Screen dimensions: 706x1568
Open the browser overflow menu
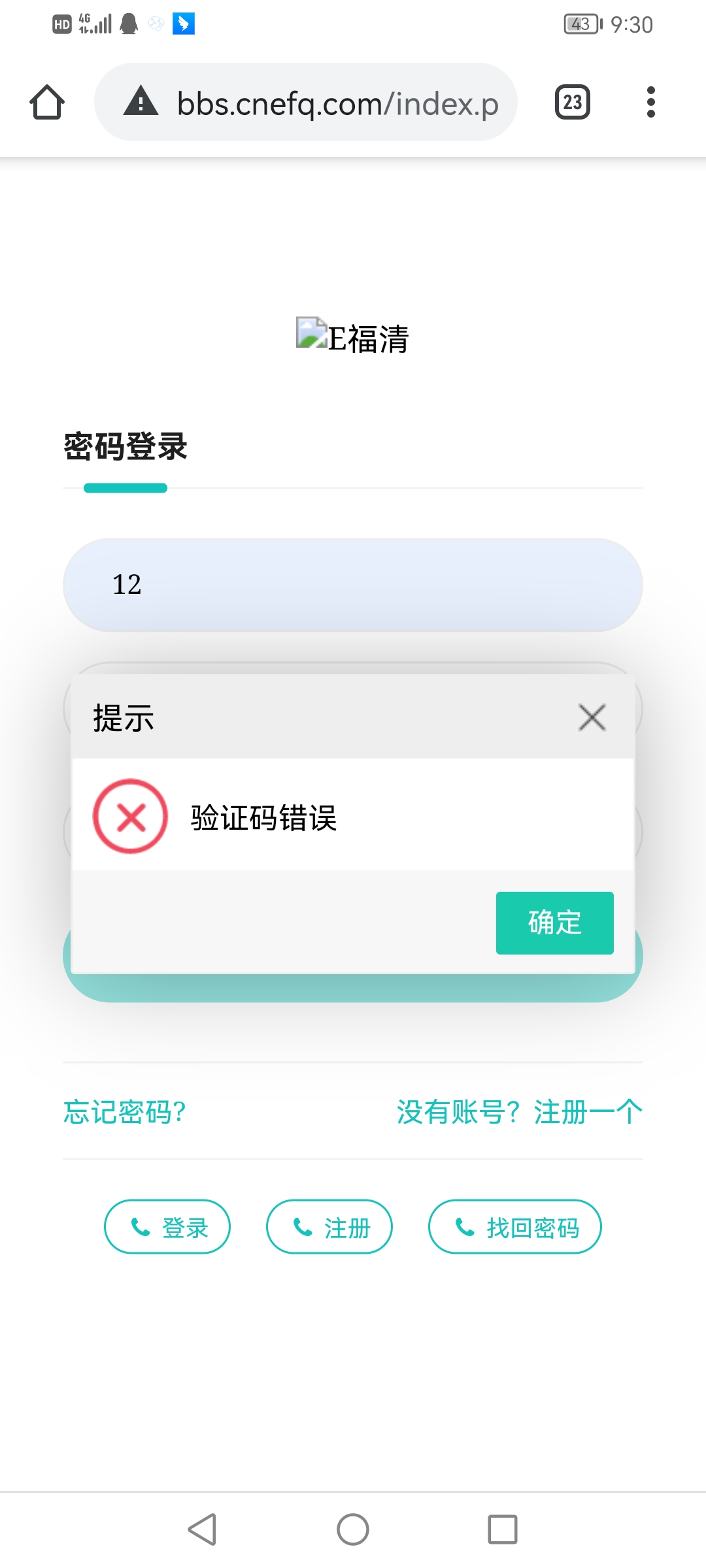(x=650, y=103)
